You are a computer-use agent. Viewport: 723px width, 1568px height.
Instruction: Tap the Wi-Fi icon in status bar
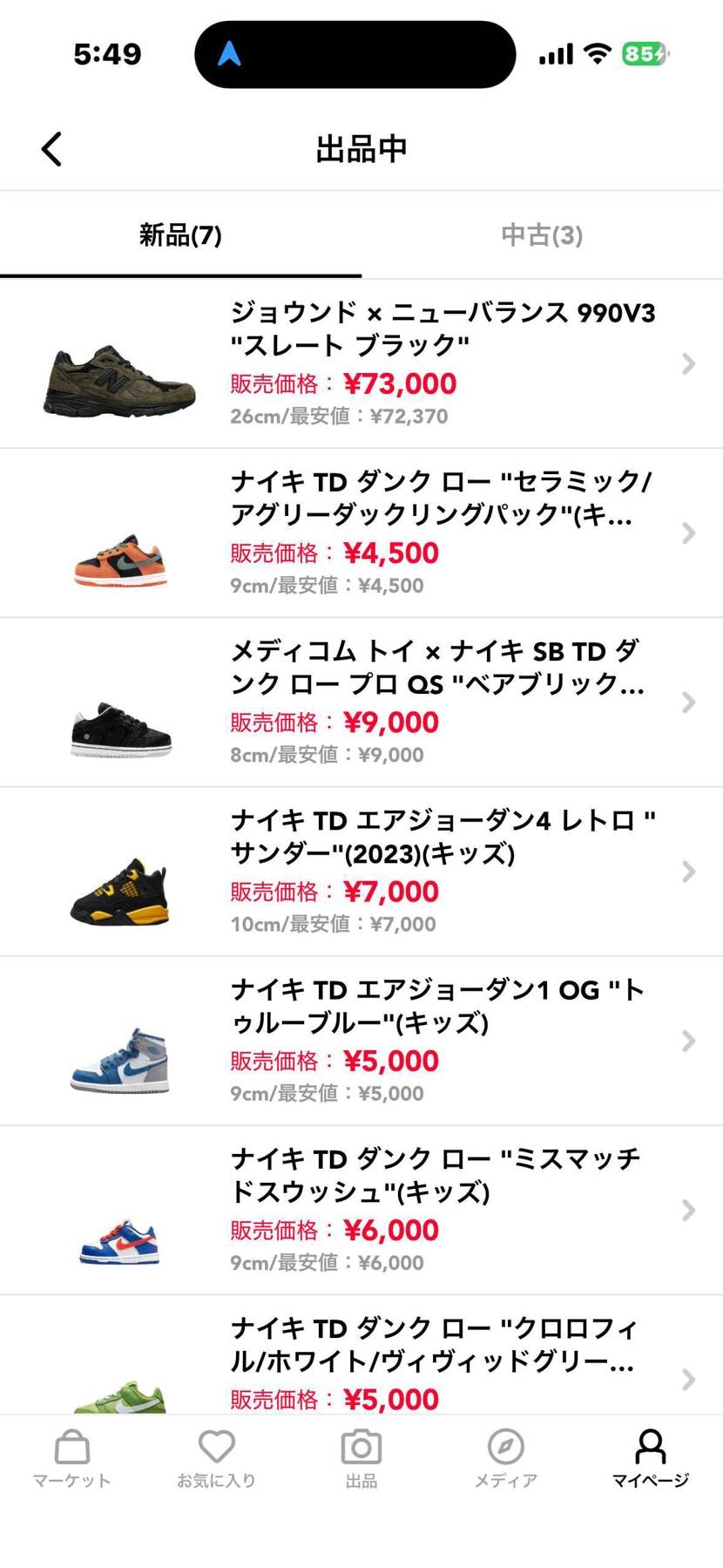point(598,54)
